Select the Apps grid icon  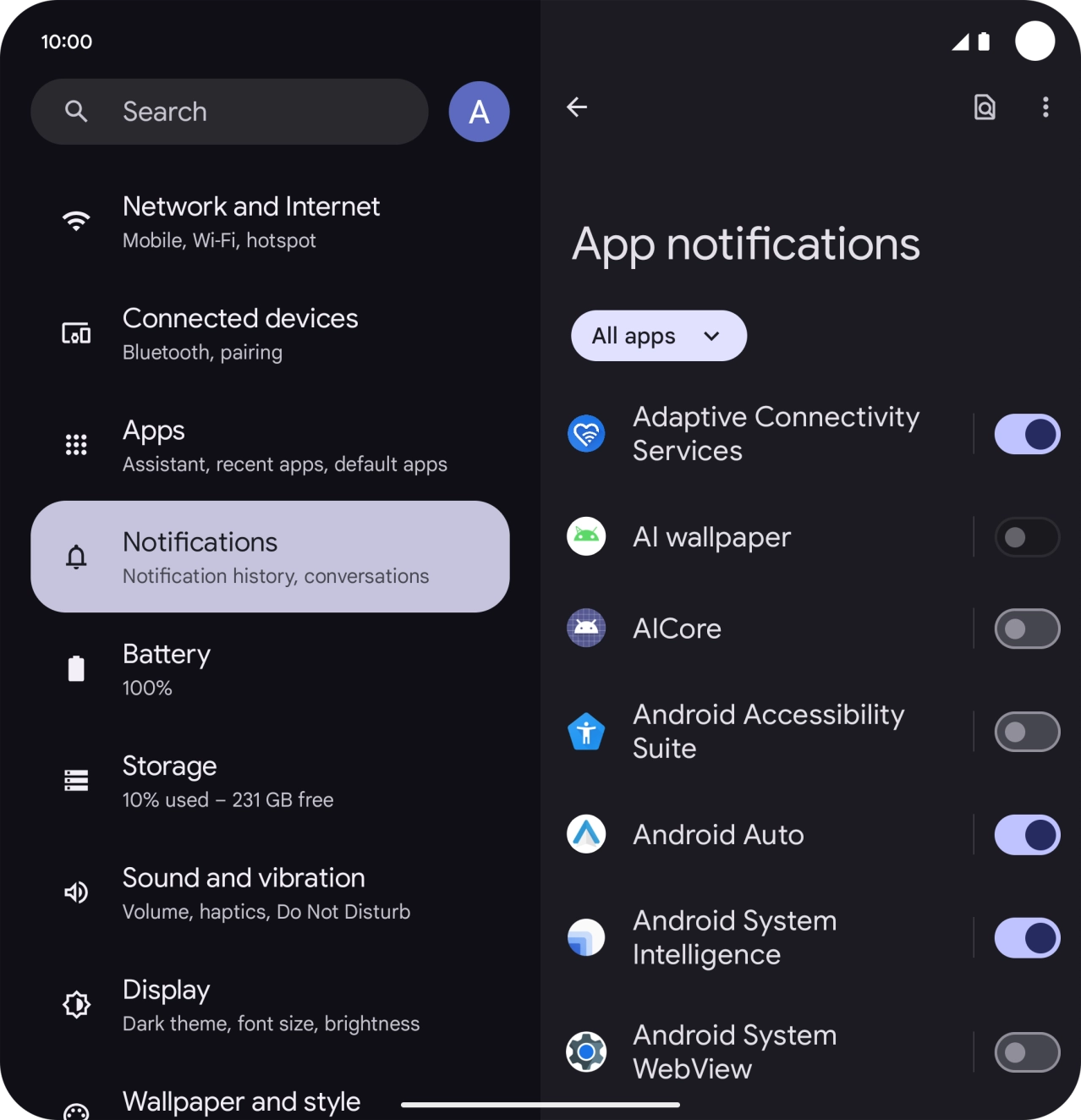(x=76, y=444)
